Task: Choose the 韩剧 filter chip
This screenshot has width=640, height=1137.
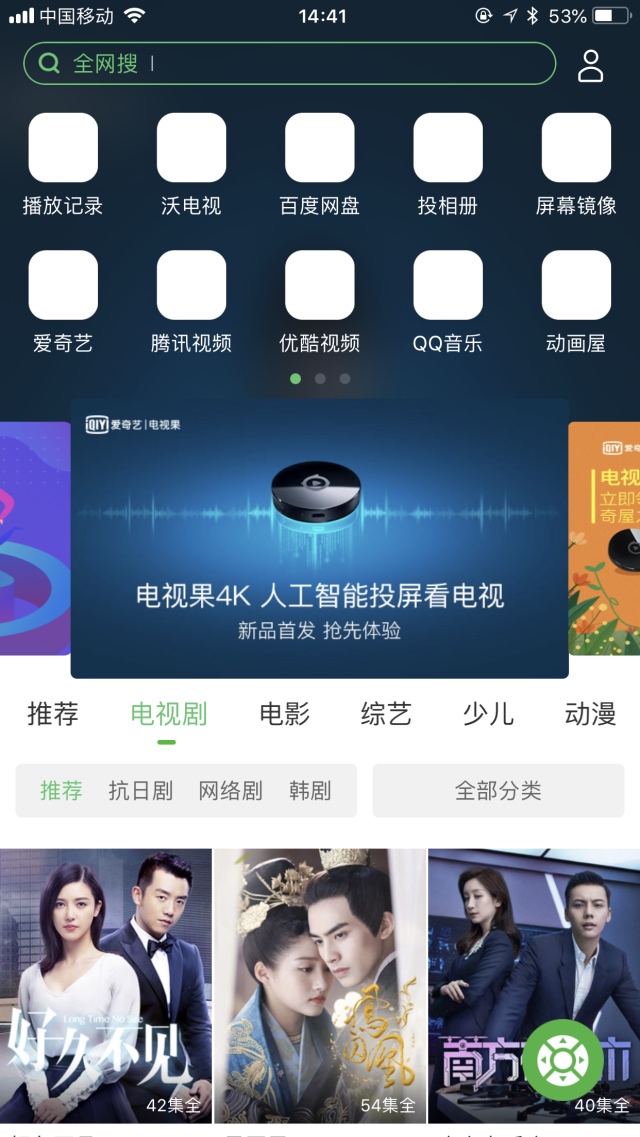Action: 309,790
